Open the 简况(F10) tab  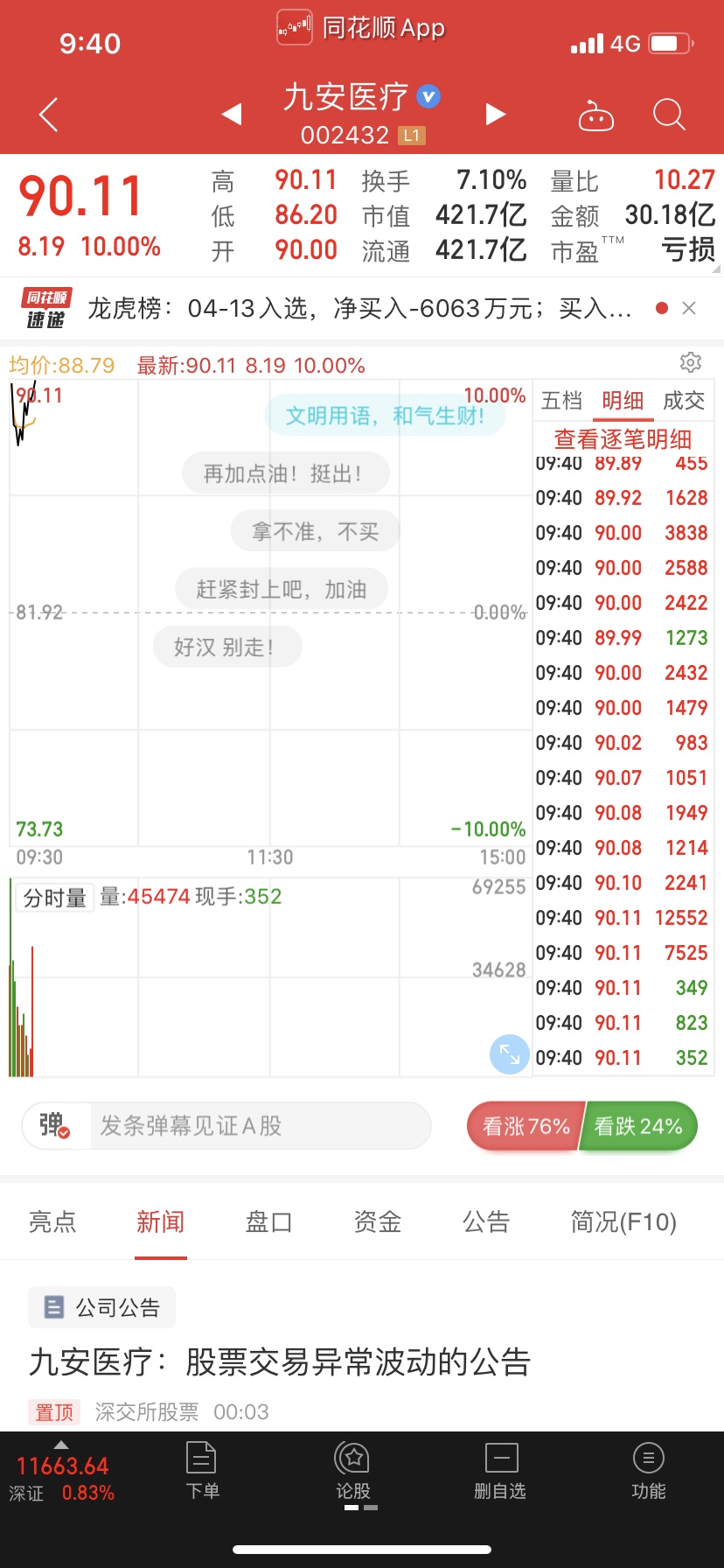click(x=623, y=1221)
